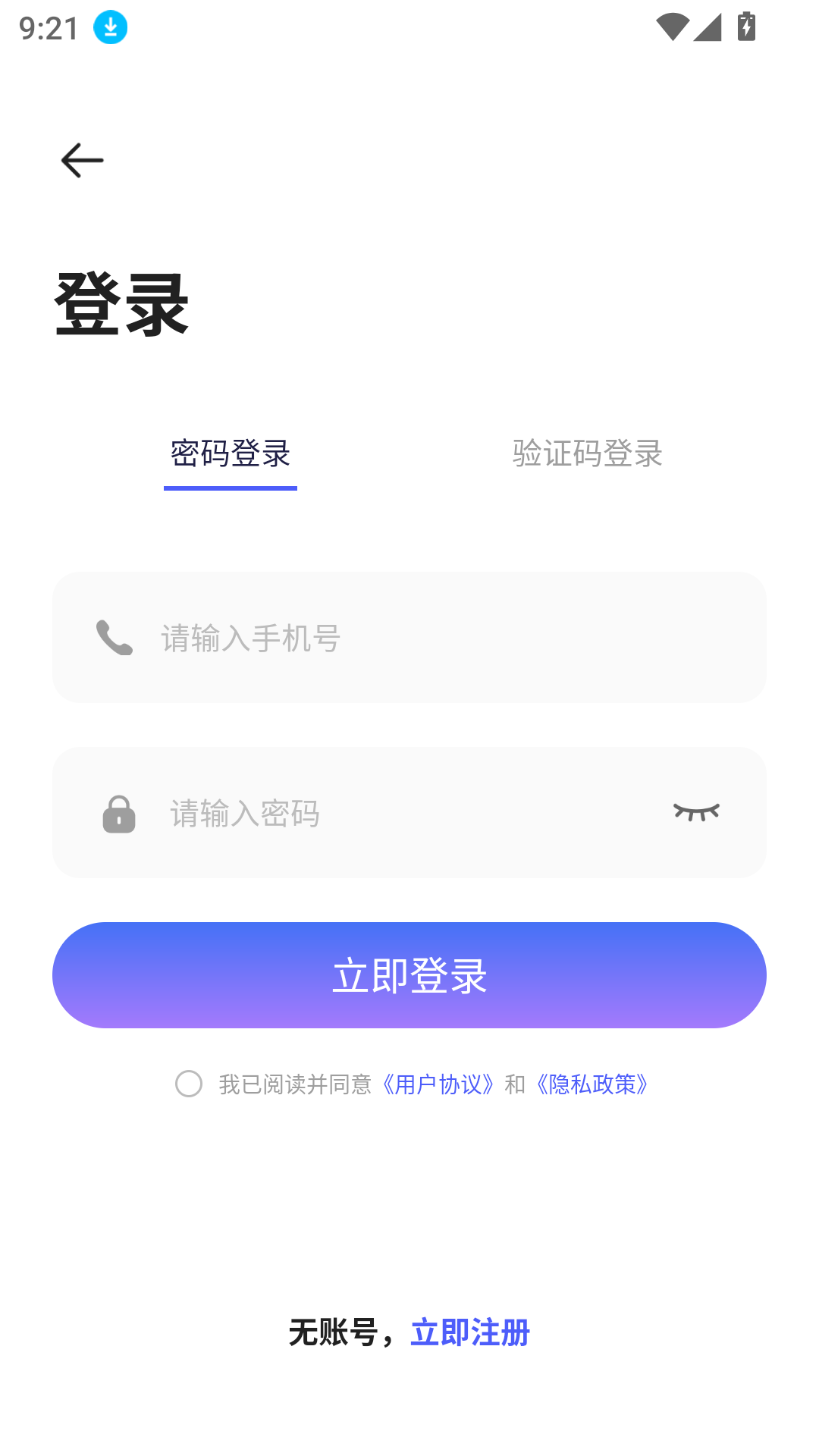Open the 用户协议 agreement

(x=437, y=1086)
